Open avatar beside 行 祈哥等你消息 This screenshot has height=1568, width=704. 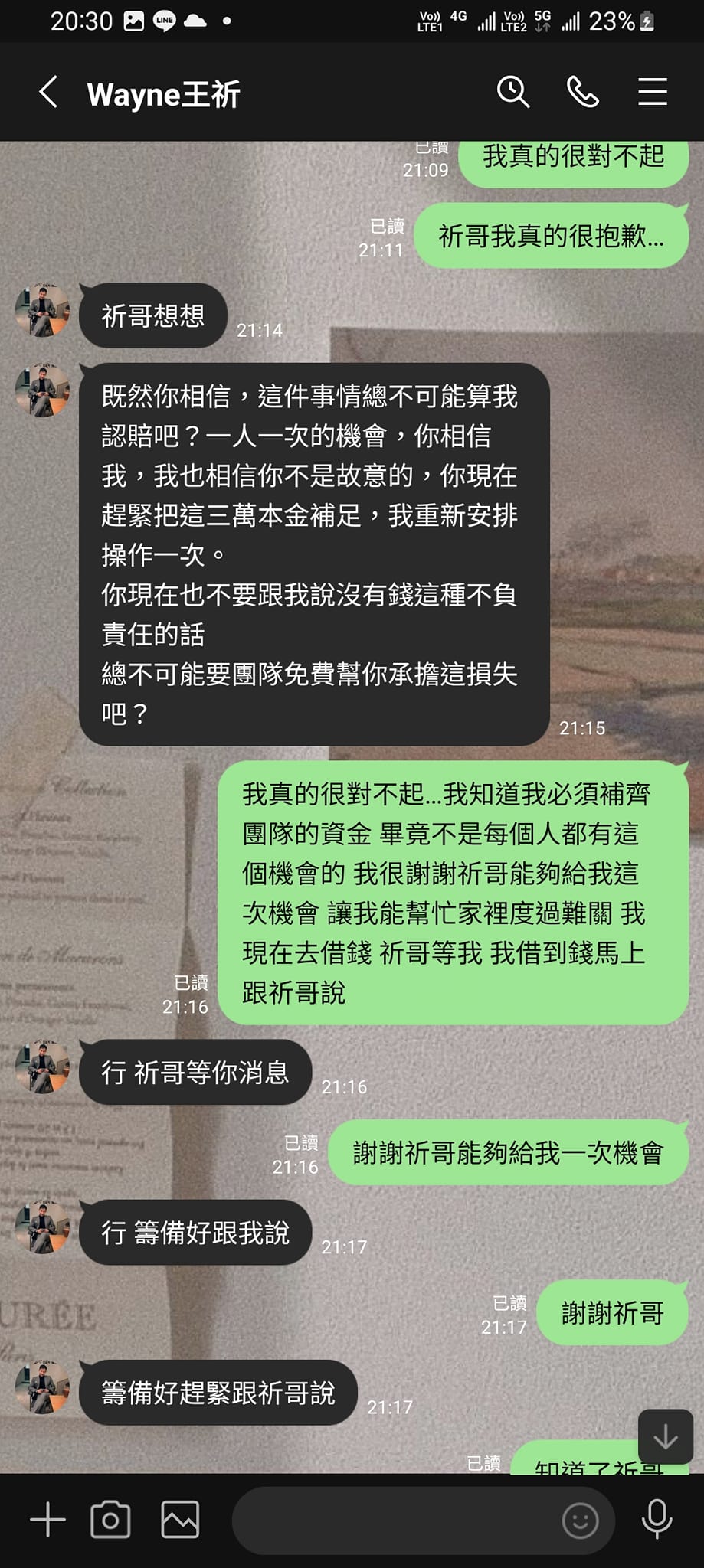tap(43, 1067)
